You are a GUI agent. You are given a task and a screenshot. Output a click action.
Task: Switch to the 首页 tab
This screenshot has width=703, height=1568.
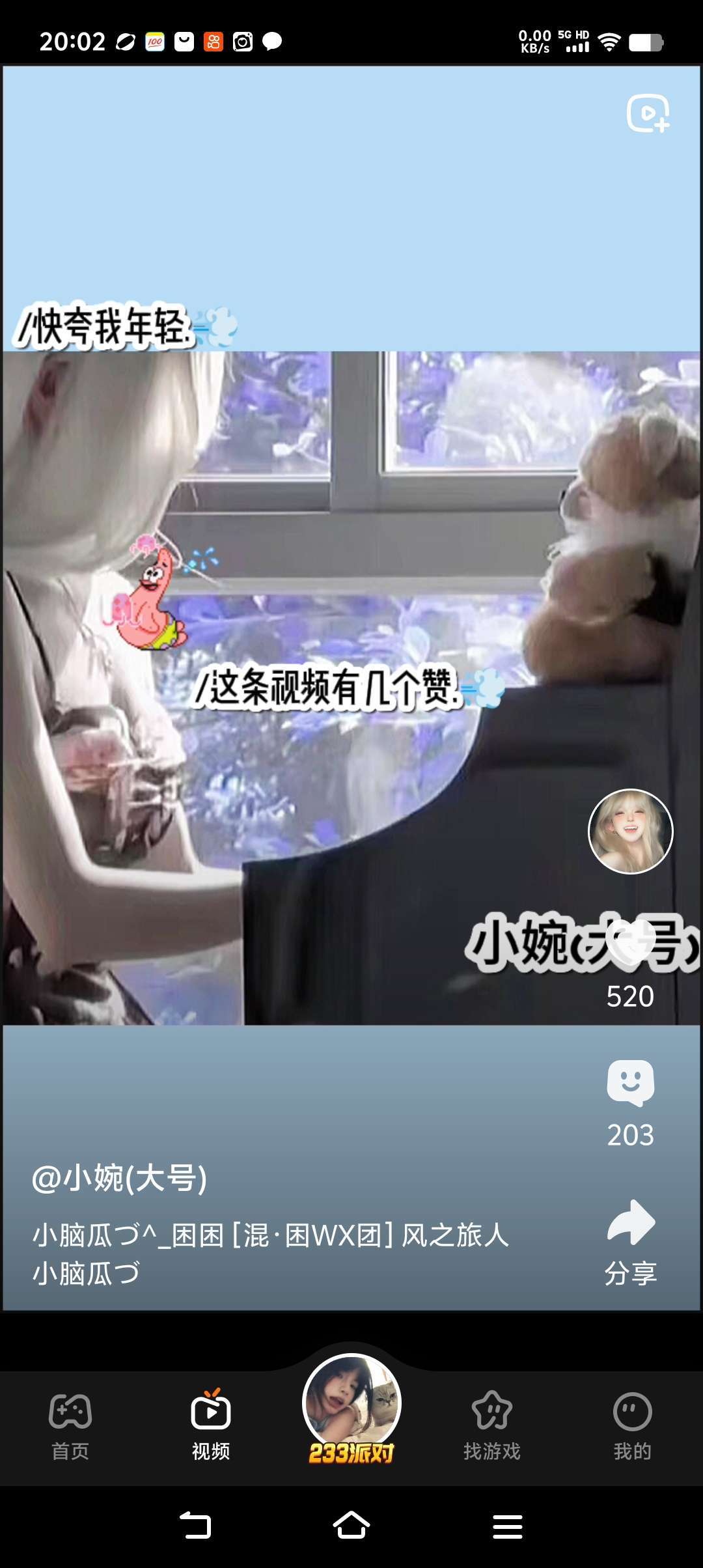pyautogui.click(x=70, y=1426)
